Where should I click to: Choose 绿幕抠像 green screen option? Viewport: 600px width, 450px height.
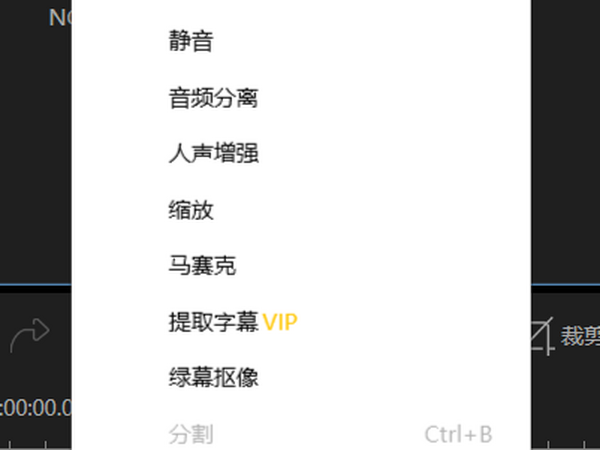coord(214,378)
